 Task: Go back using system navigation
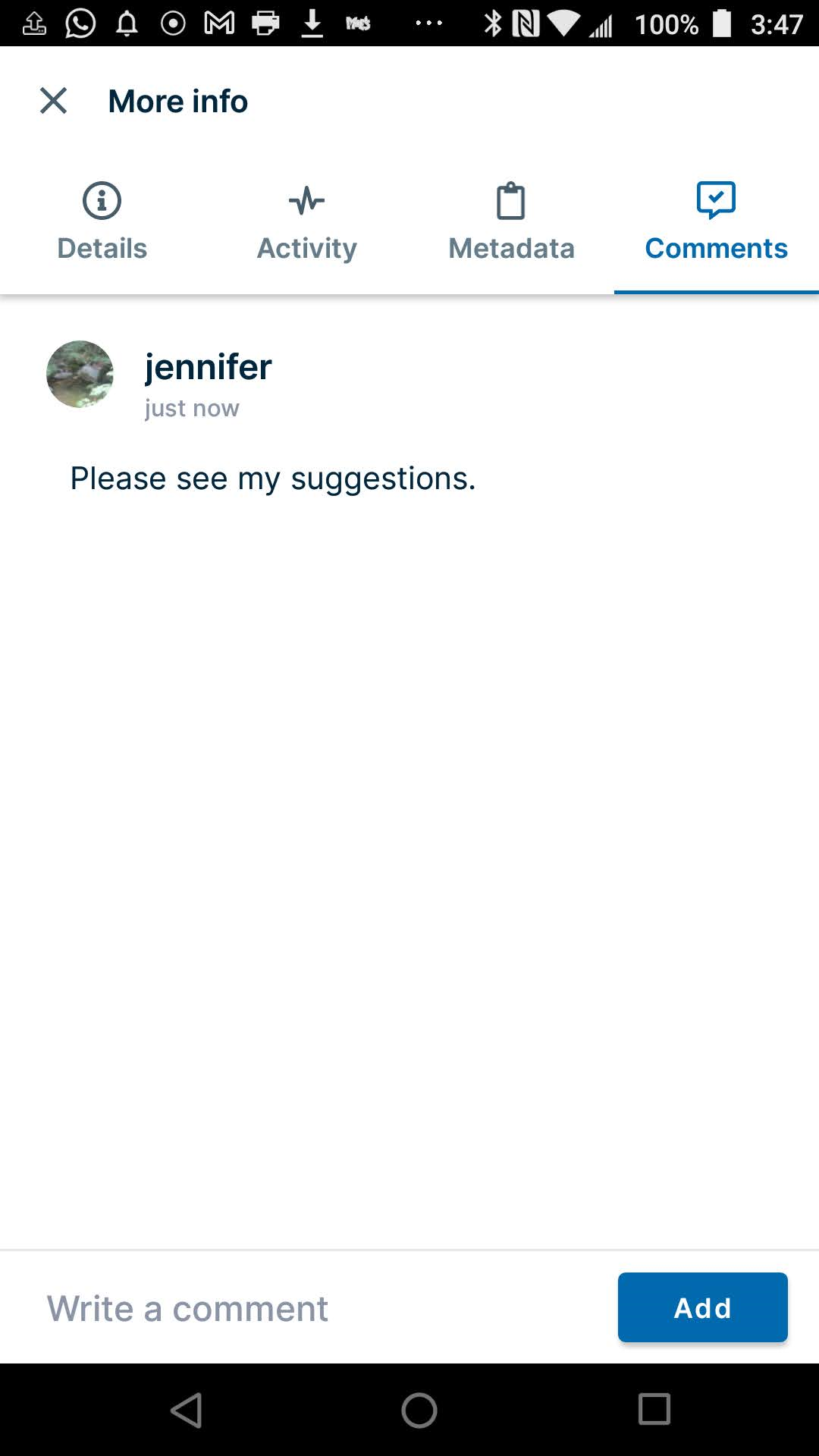[x=186, y=1410]
